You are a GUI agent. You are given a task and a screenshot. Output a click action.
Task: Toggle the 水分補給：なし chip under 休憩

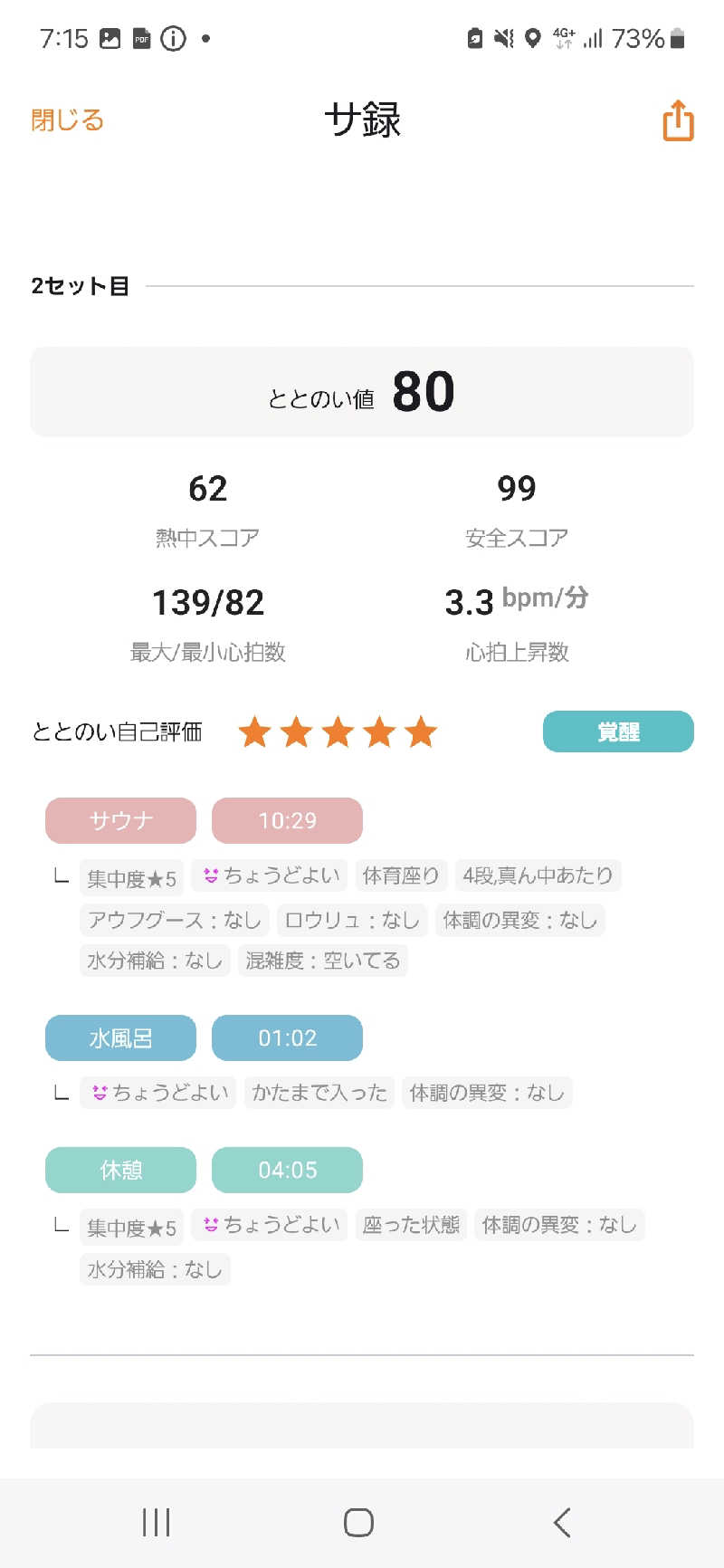pyautogui.click(x=154, y=1269)
